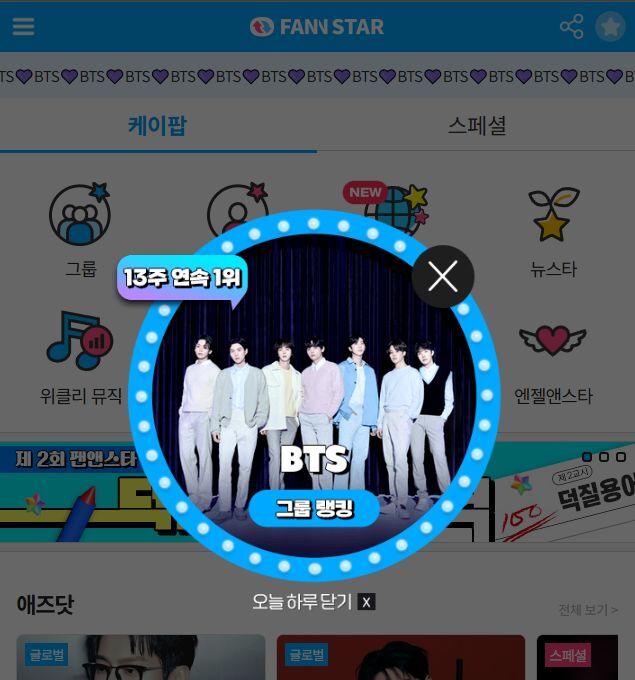Viewport: 635px width, 680px height.
Task: View all 애즈닷 via 전체 보기
Action: (587, 610)
